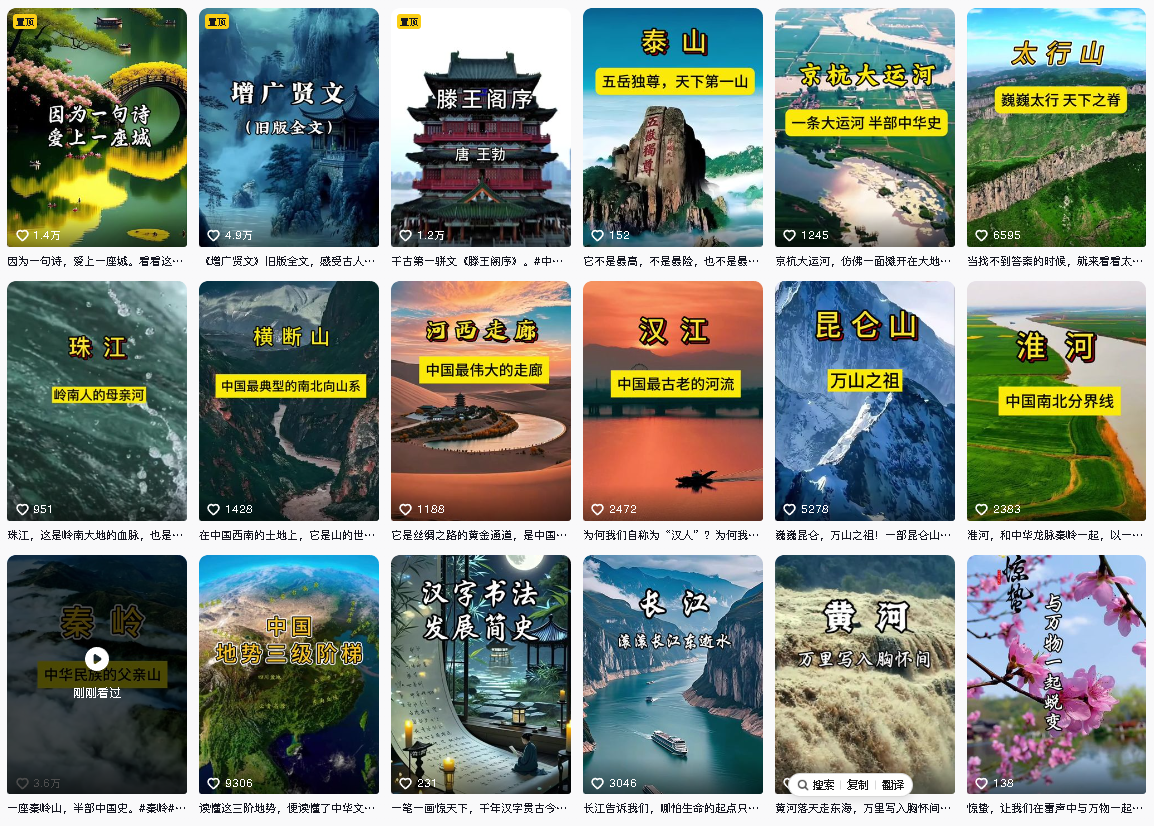The height and width of the screenshot is (826, 1154).
Task: Open the 滕王阁序 video tile
Action: tap(481, 127)
